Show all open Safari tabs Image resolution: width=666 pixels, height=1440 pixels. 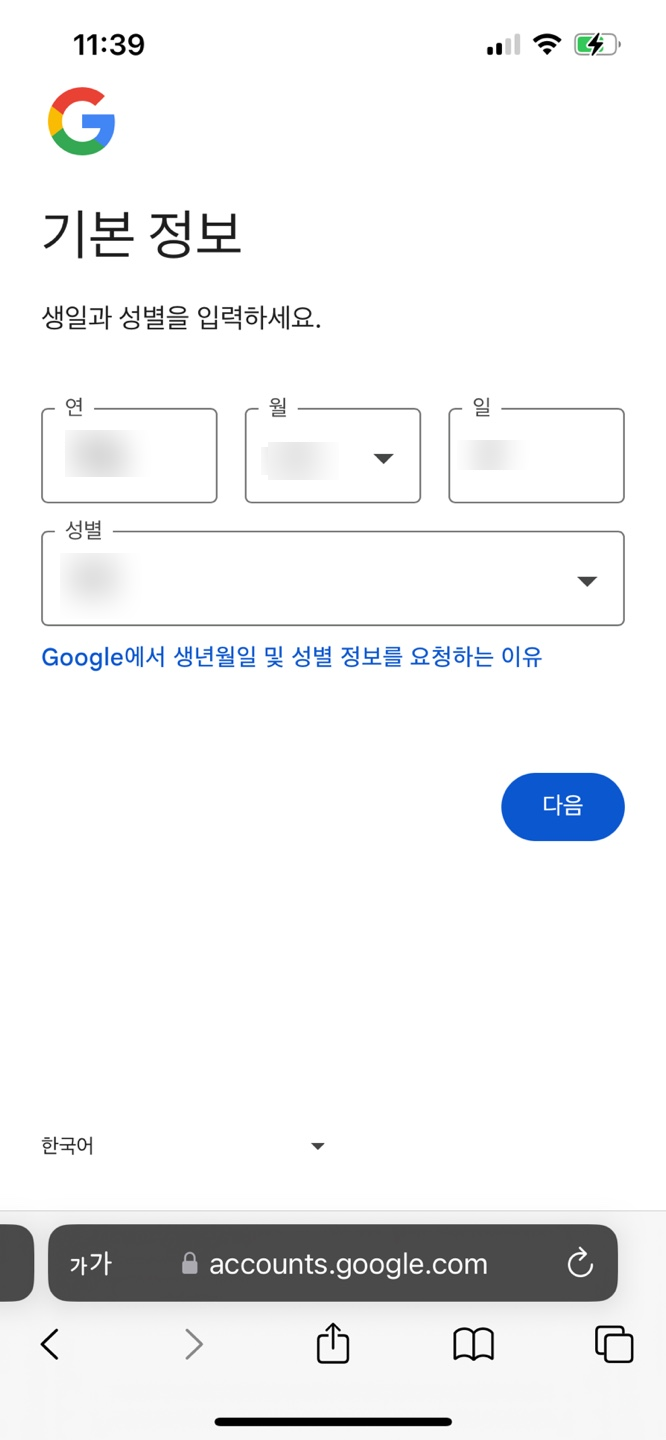[x=614, y=1344]
